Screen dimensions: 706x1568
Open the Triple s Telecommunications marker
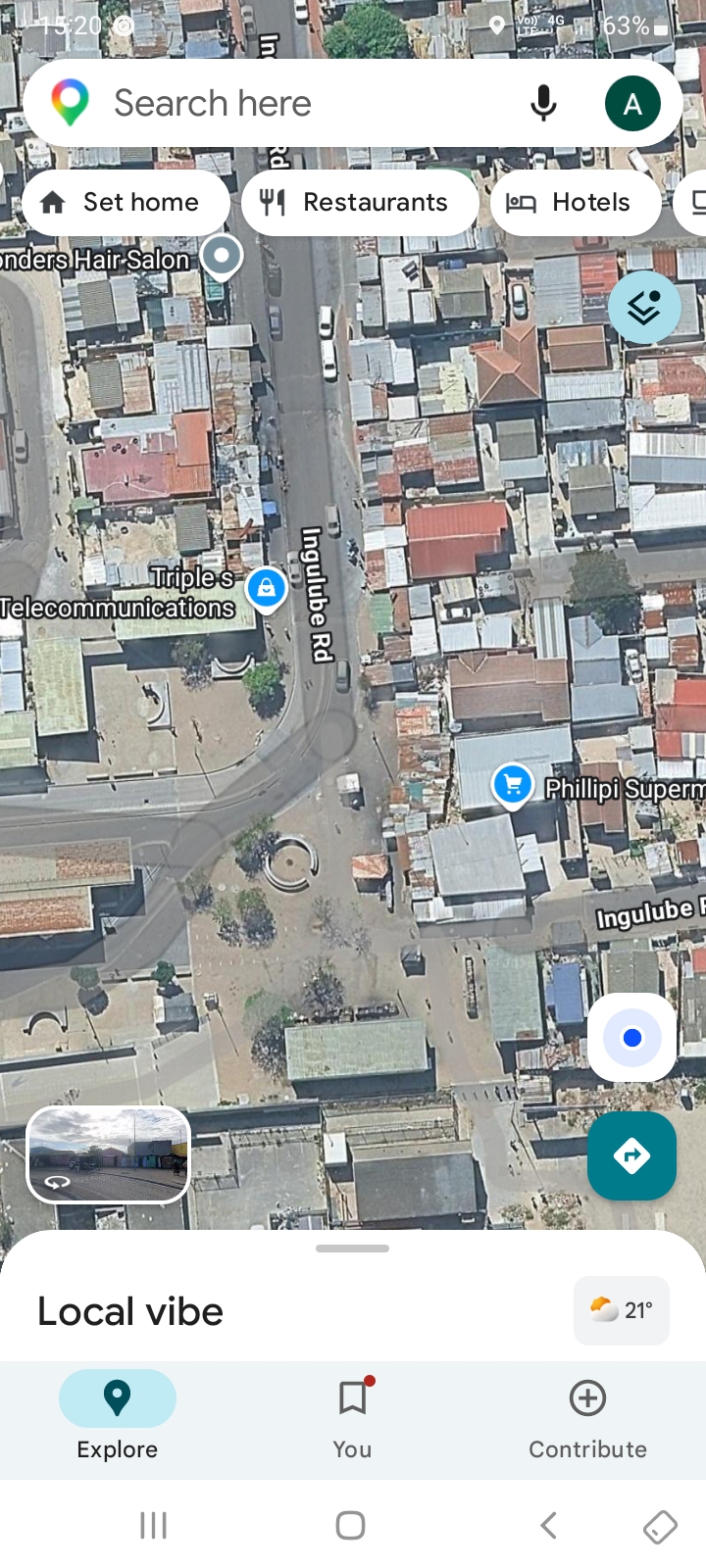click(x=266, y=589)
